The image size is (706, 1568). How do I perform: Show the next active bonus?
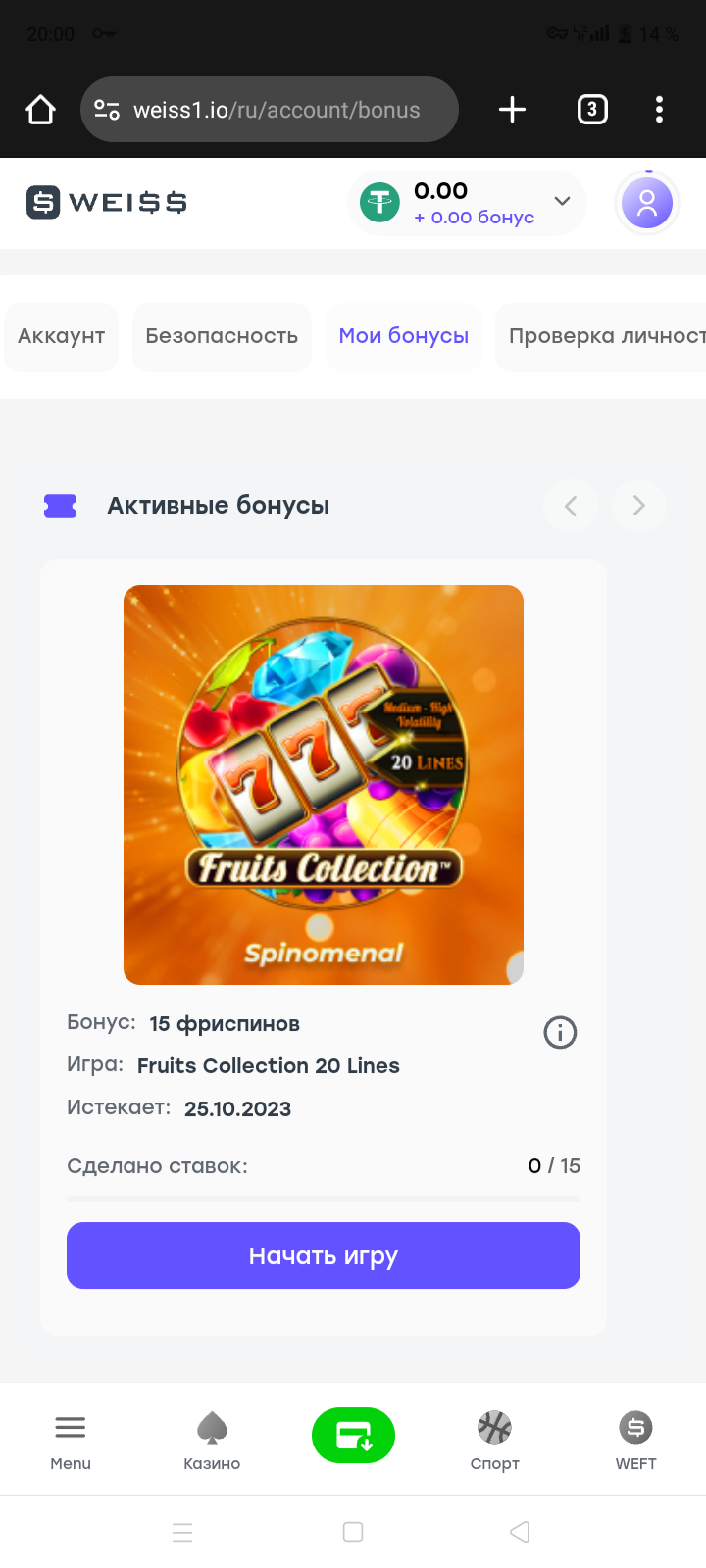pyautogui.click(x=638, y=506)
